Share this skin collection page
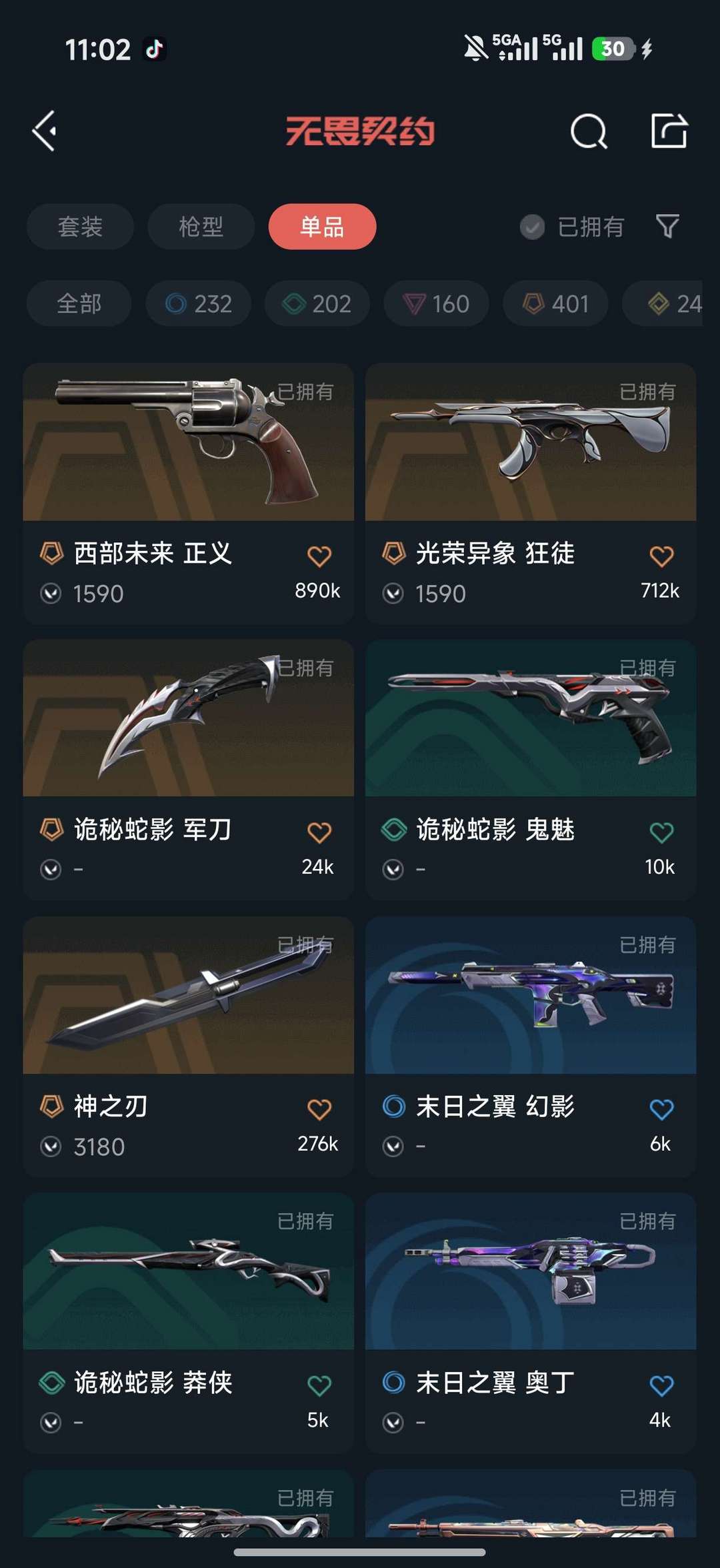The width and height of the screenshot is (720, 1568). point(669,131)
